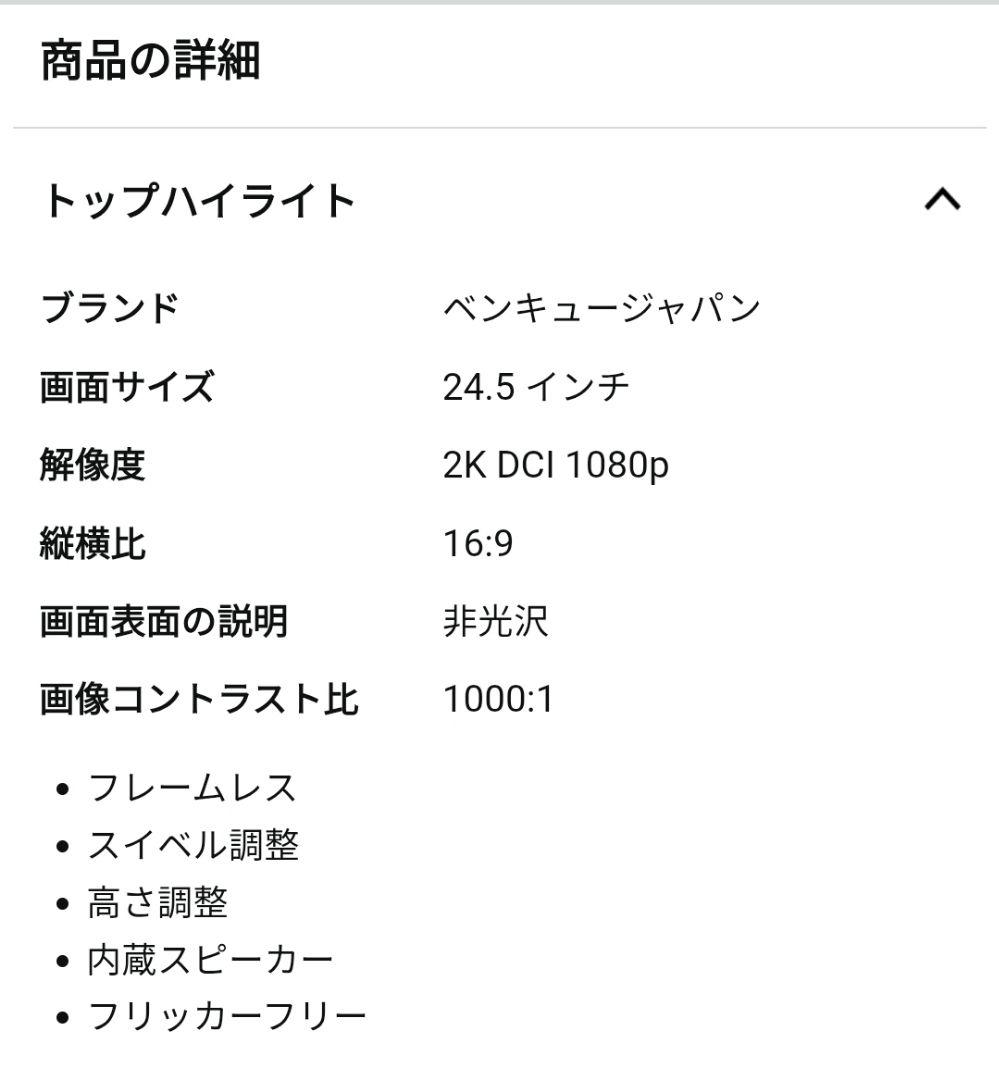This screenshot has width=999, height=1080.
Task: Select the 高さ調整 bullet item
Action: pyautogui.click(x=158, y=902)
